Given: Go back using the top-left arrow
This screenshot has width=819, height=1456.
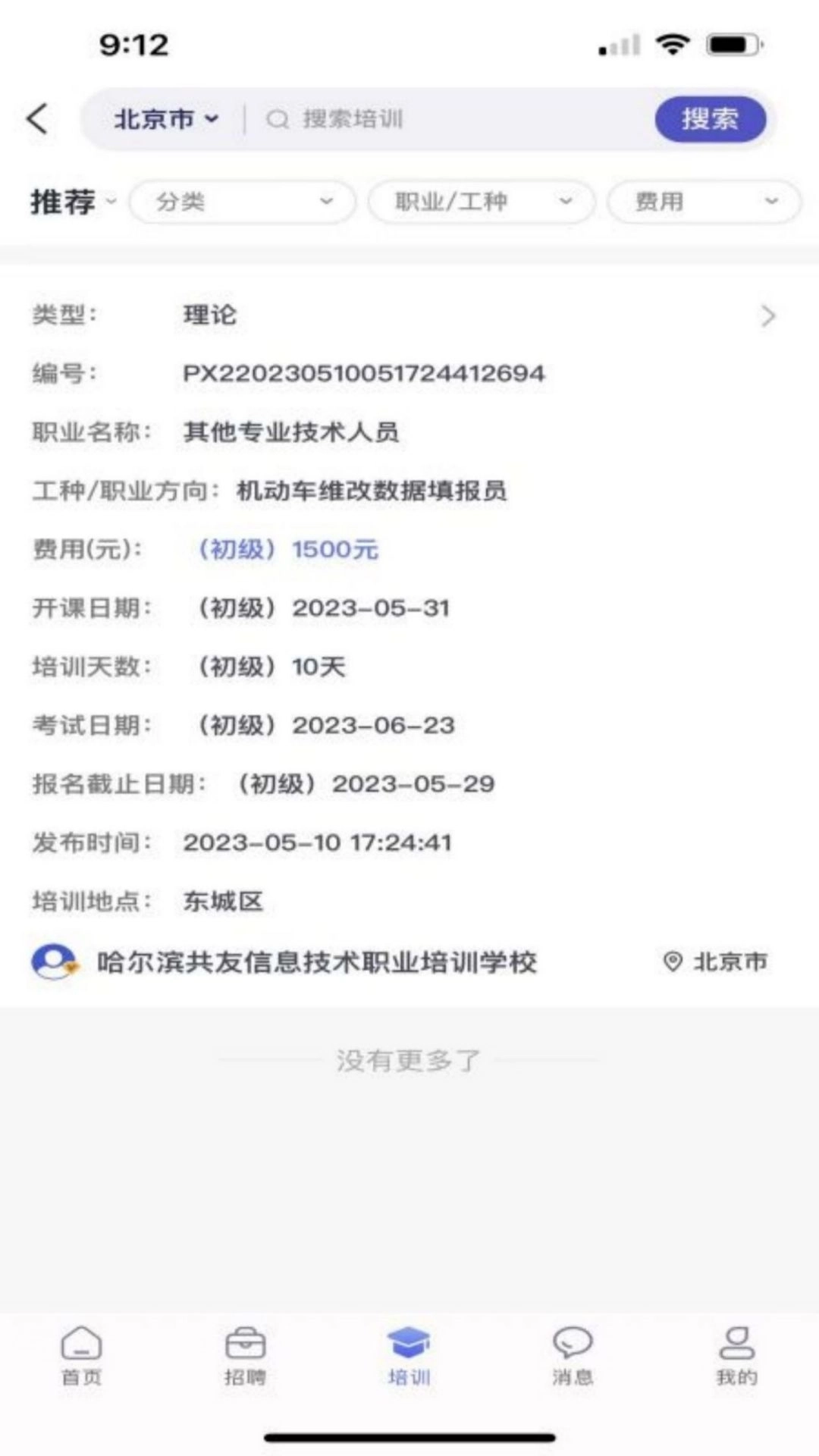Looking at the screenshot, I should pos(38,119).
